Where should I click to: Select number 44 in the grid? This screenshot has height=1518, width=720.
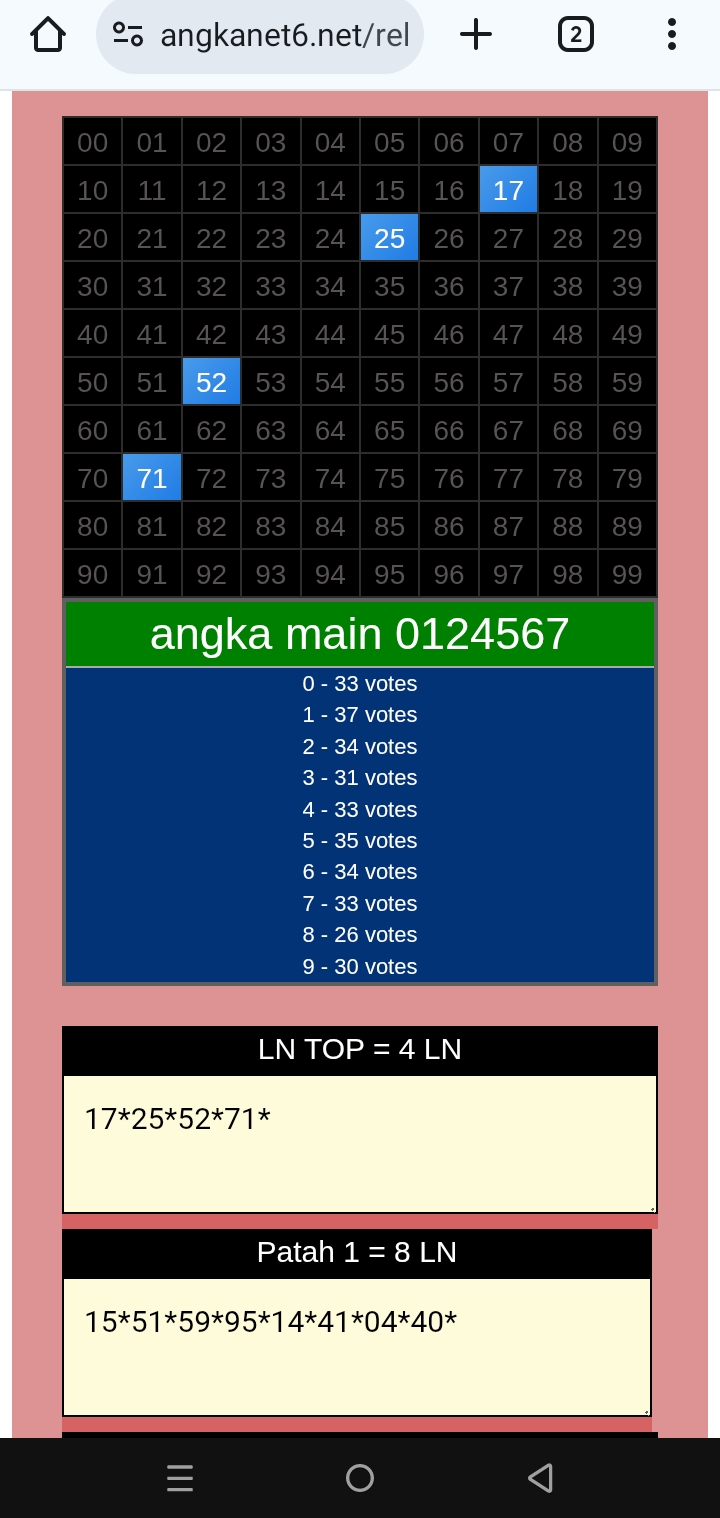coord(330,334)
